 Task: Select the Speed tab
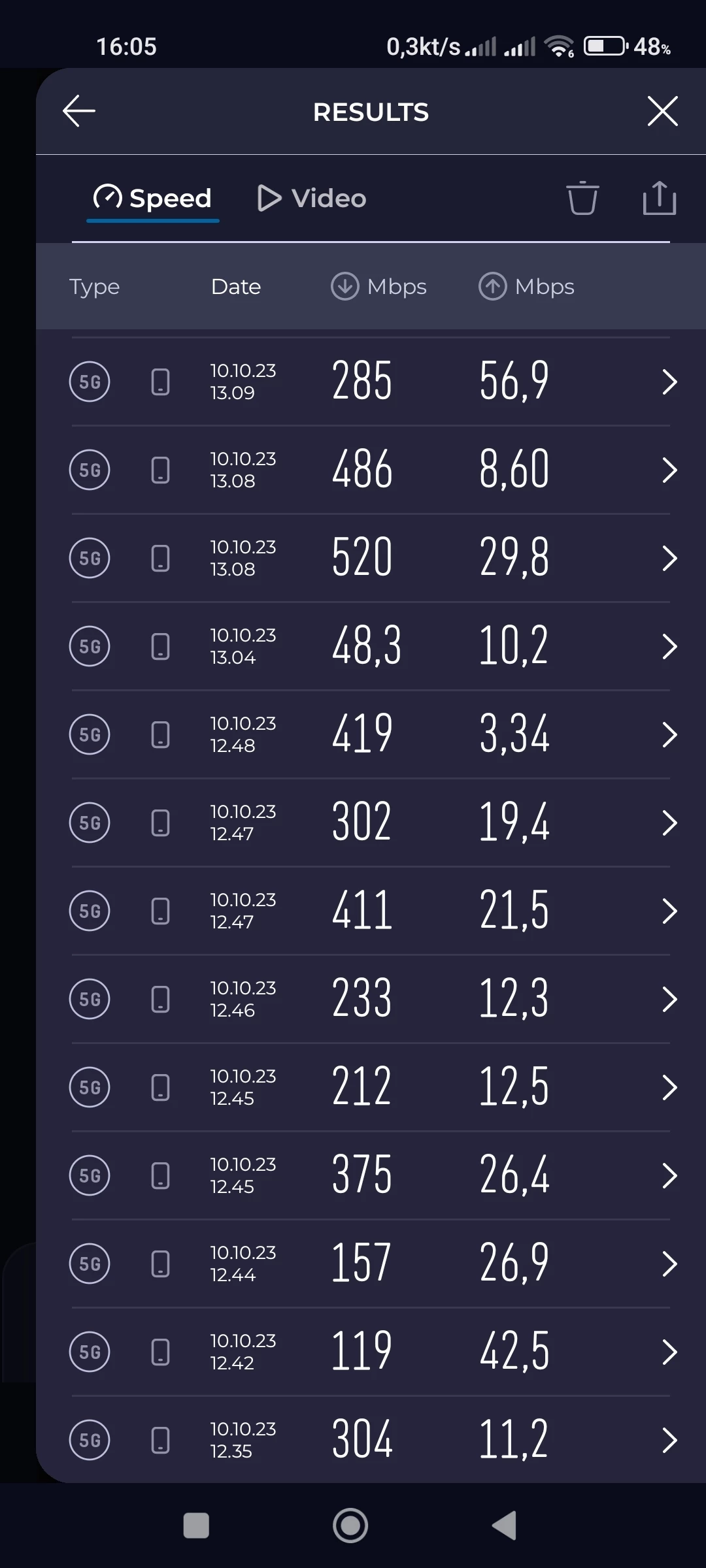click(153, 199)
